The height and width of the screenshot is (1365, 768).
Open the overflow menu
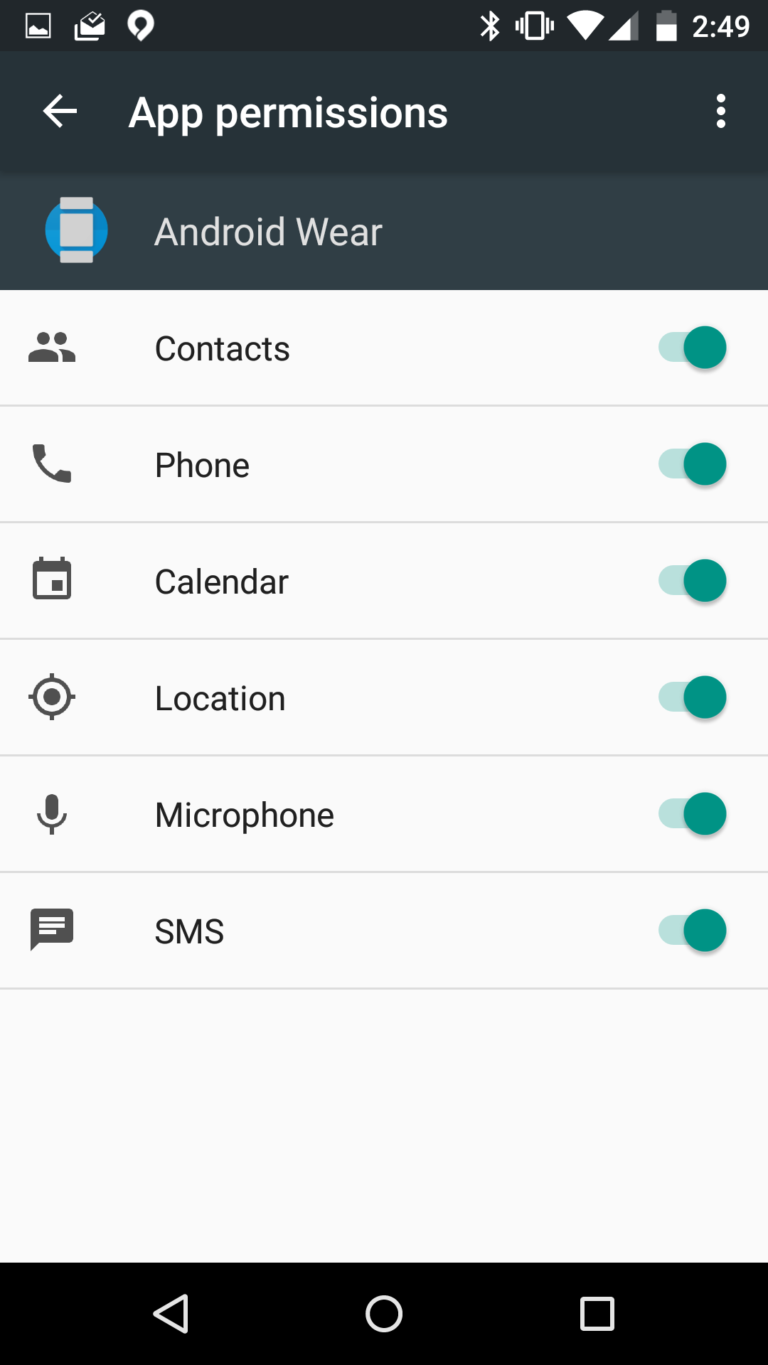coord(720,111)
